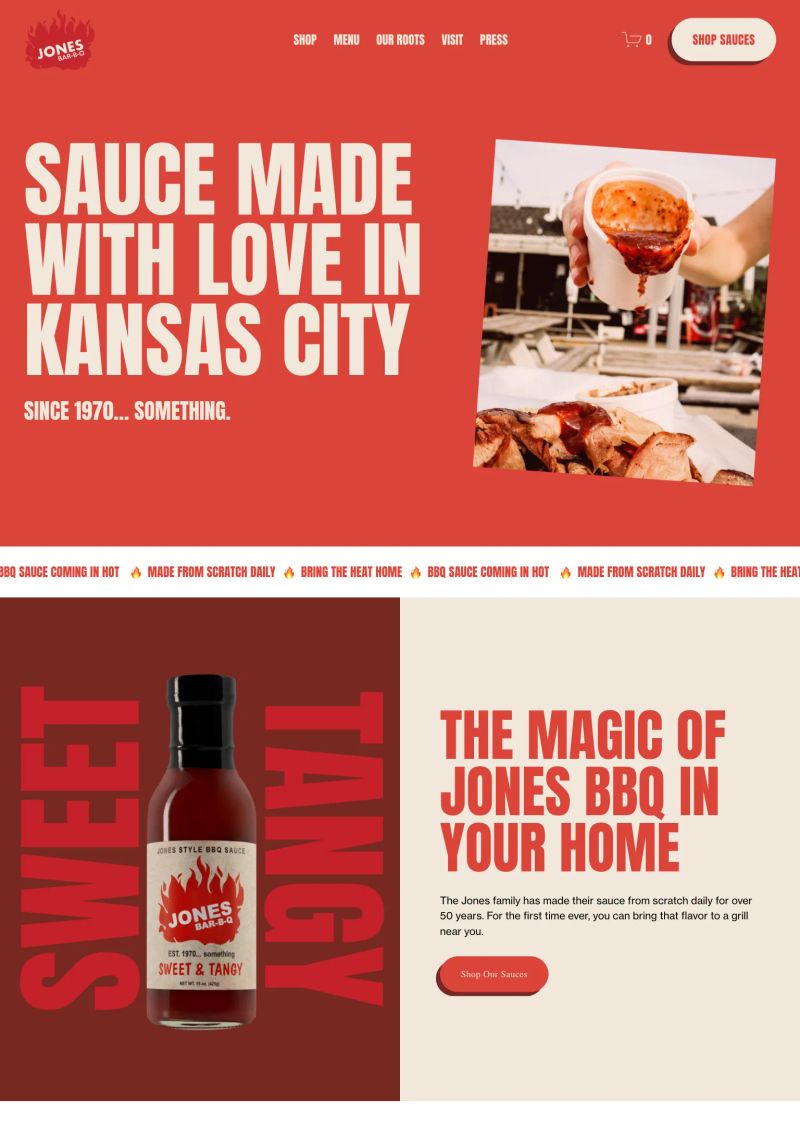The width and height of the screenshot is (800, 1143).
Task: Tap Shop Our Sauces button
Action: 493,974
